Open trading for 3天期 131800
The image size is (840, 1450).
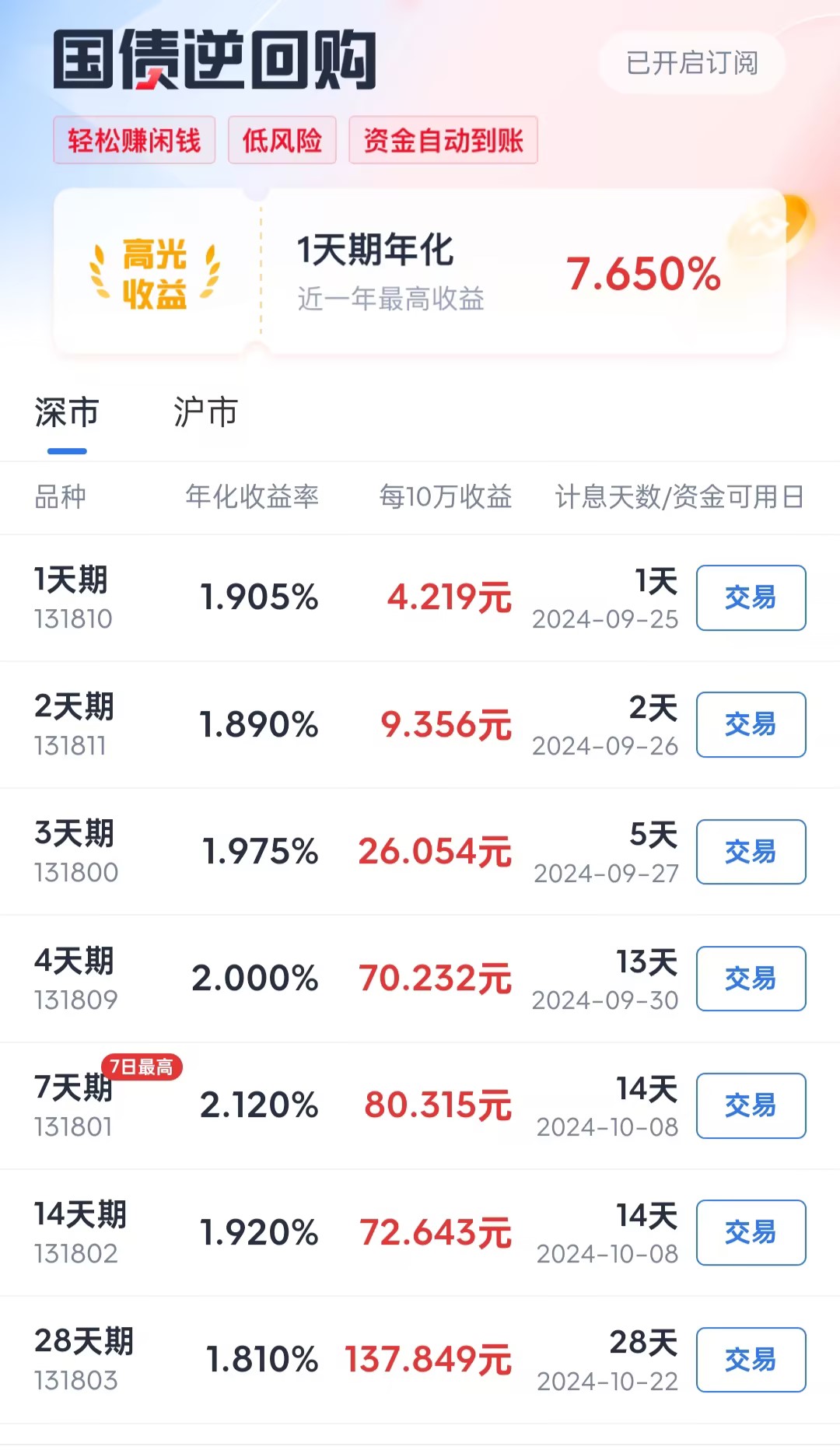click(x=751, y=852)
